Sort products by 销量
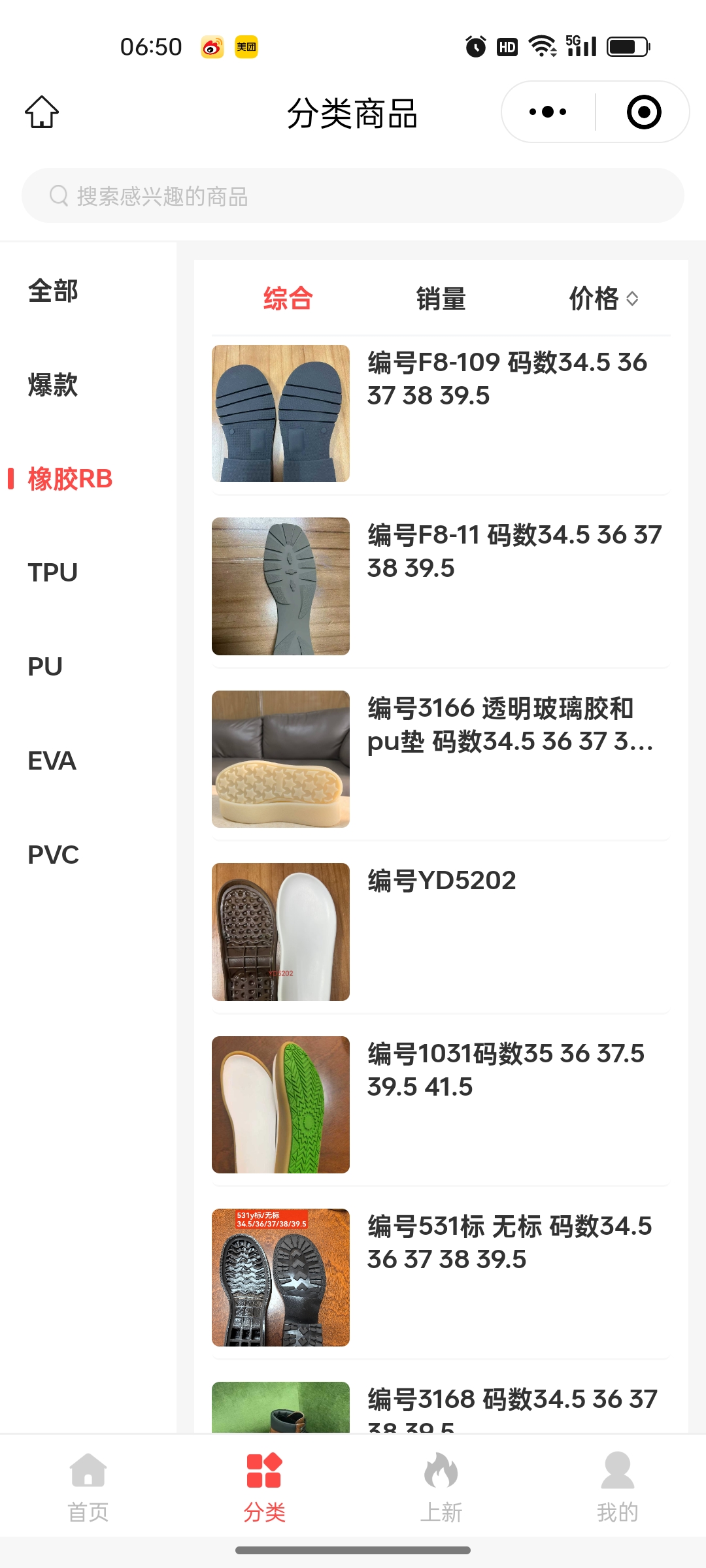 (x=441, y=299)
